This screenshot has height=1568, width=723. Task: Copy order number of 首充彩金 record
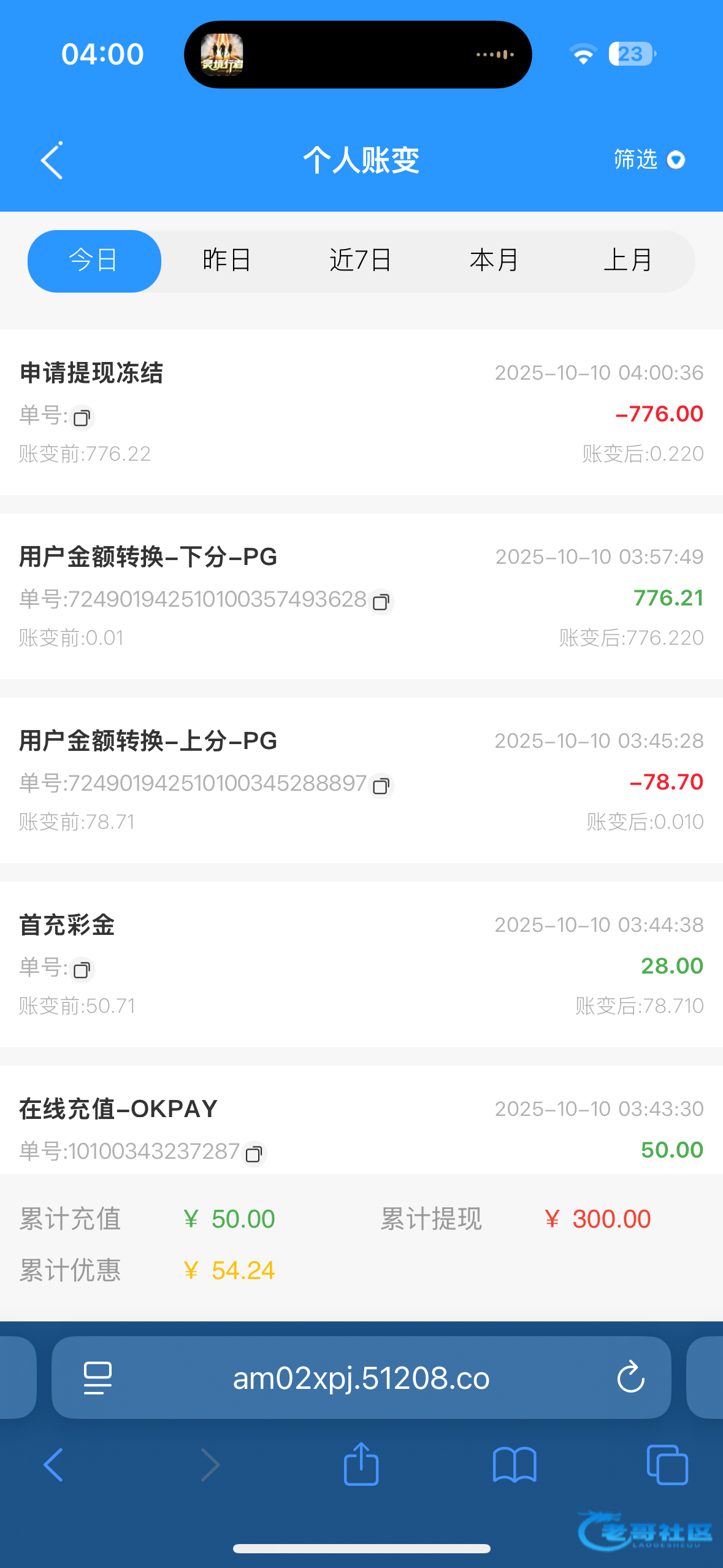tap(82, 970)
